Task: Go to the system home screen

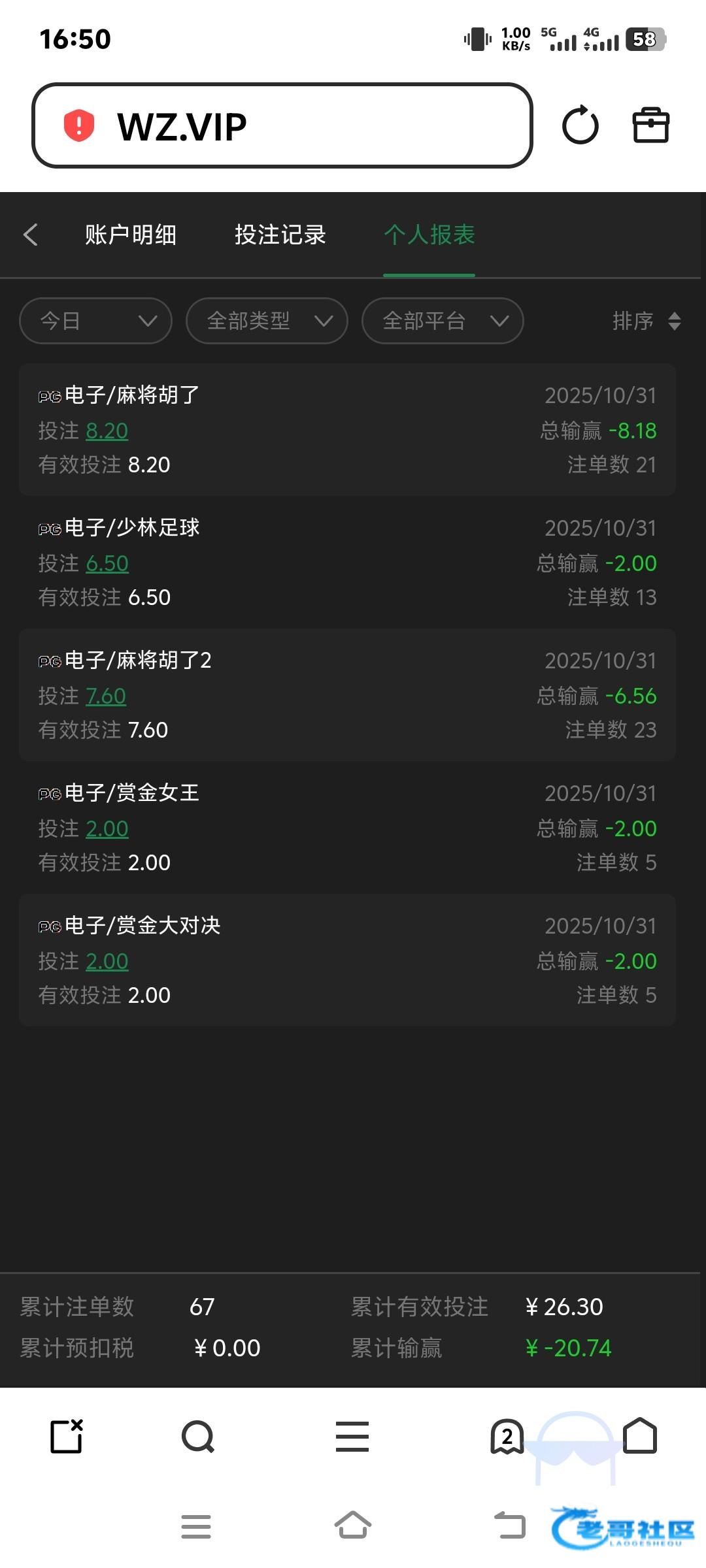Action: (x=353, y=1526)
